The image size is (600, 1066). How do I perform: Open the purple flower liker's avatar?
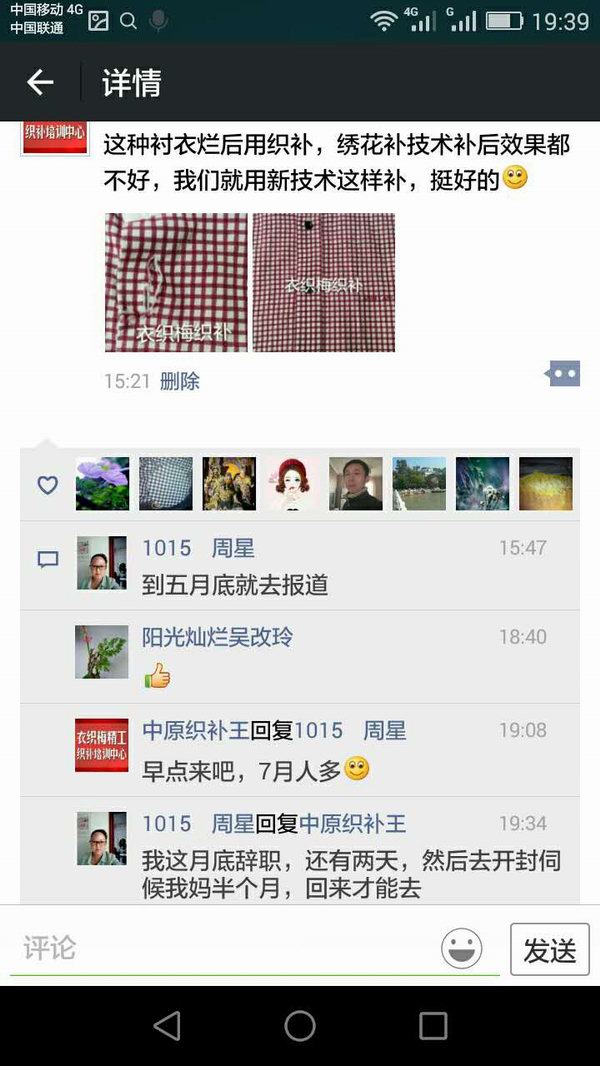(x=102, y=484)
